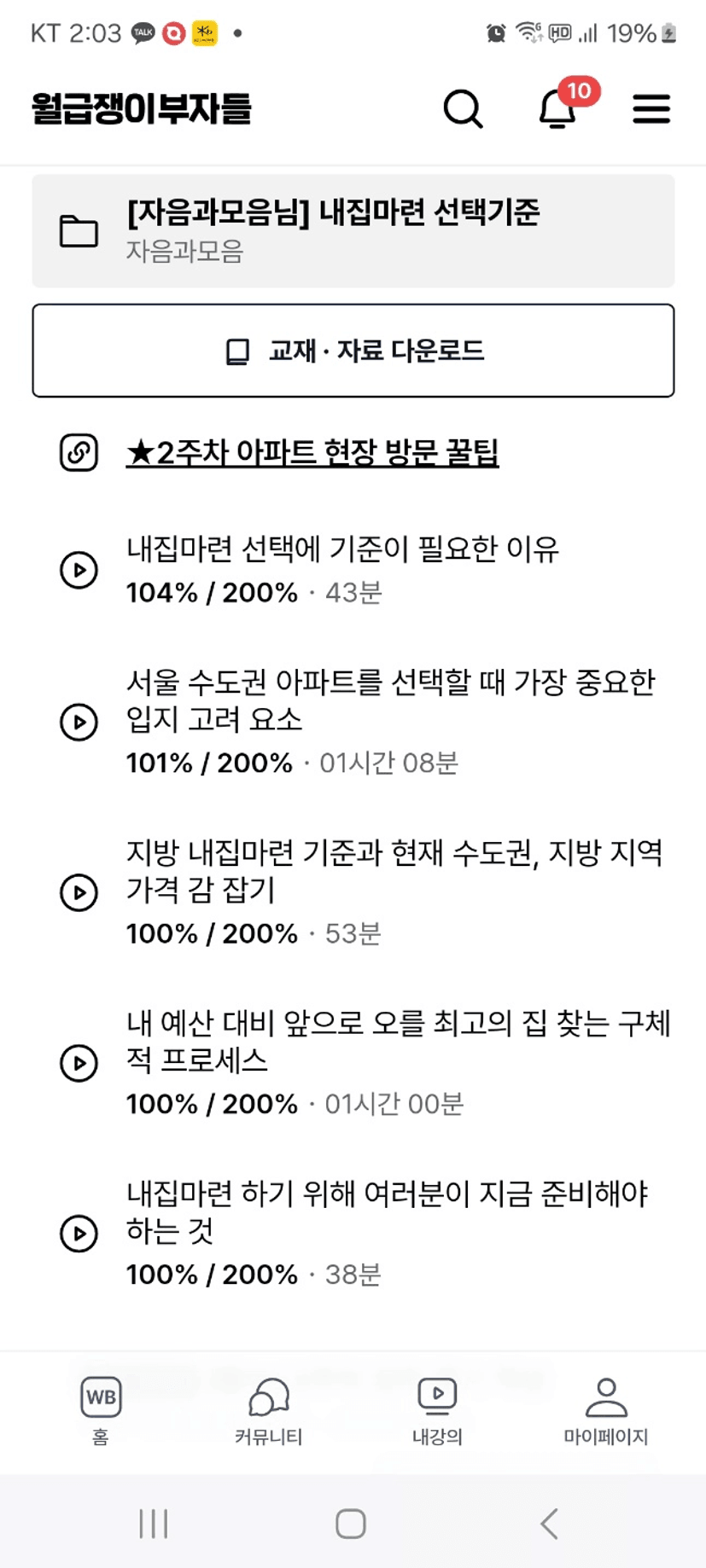Tap the system back button
706x1568 pixels.
pos(550,1524)
